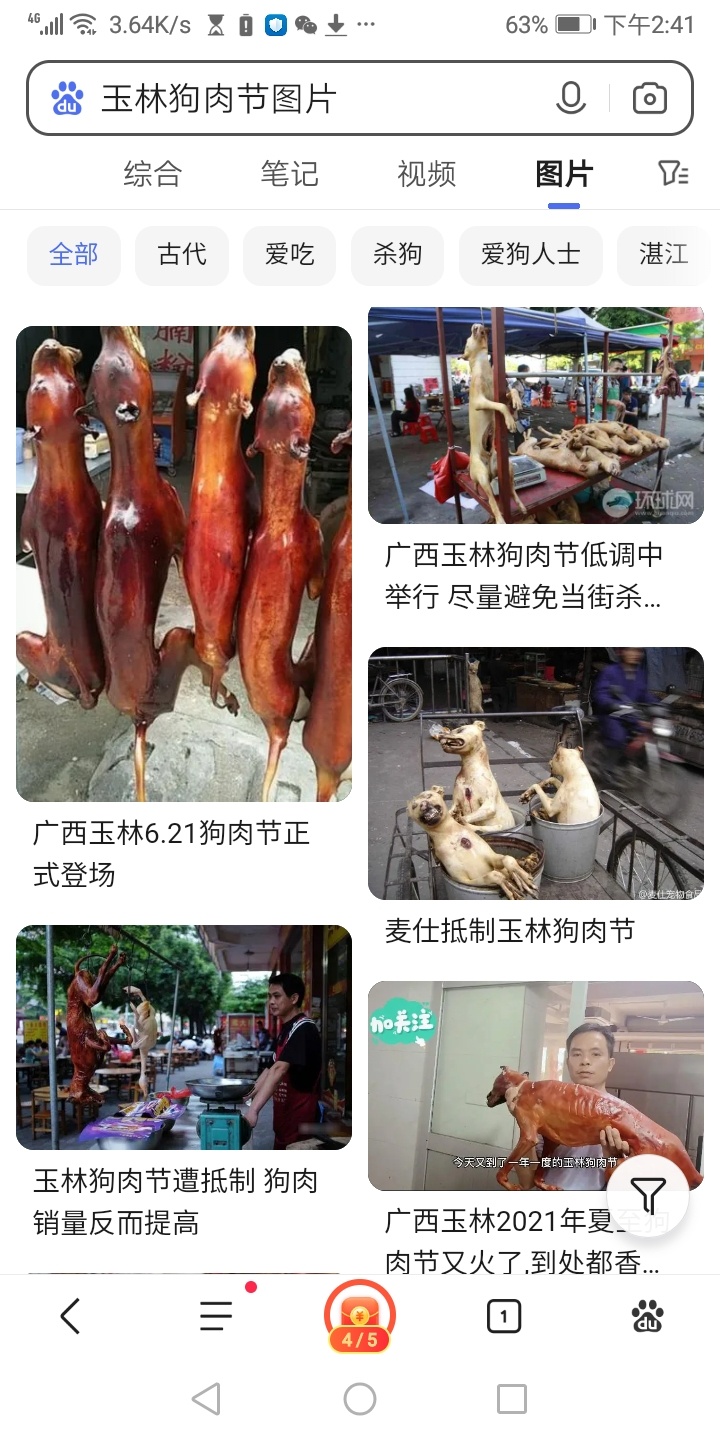Select the 全部 chip
This screenshot has width=720, height=1440.
coord(74,255)
